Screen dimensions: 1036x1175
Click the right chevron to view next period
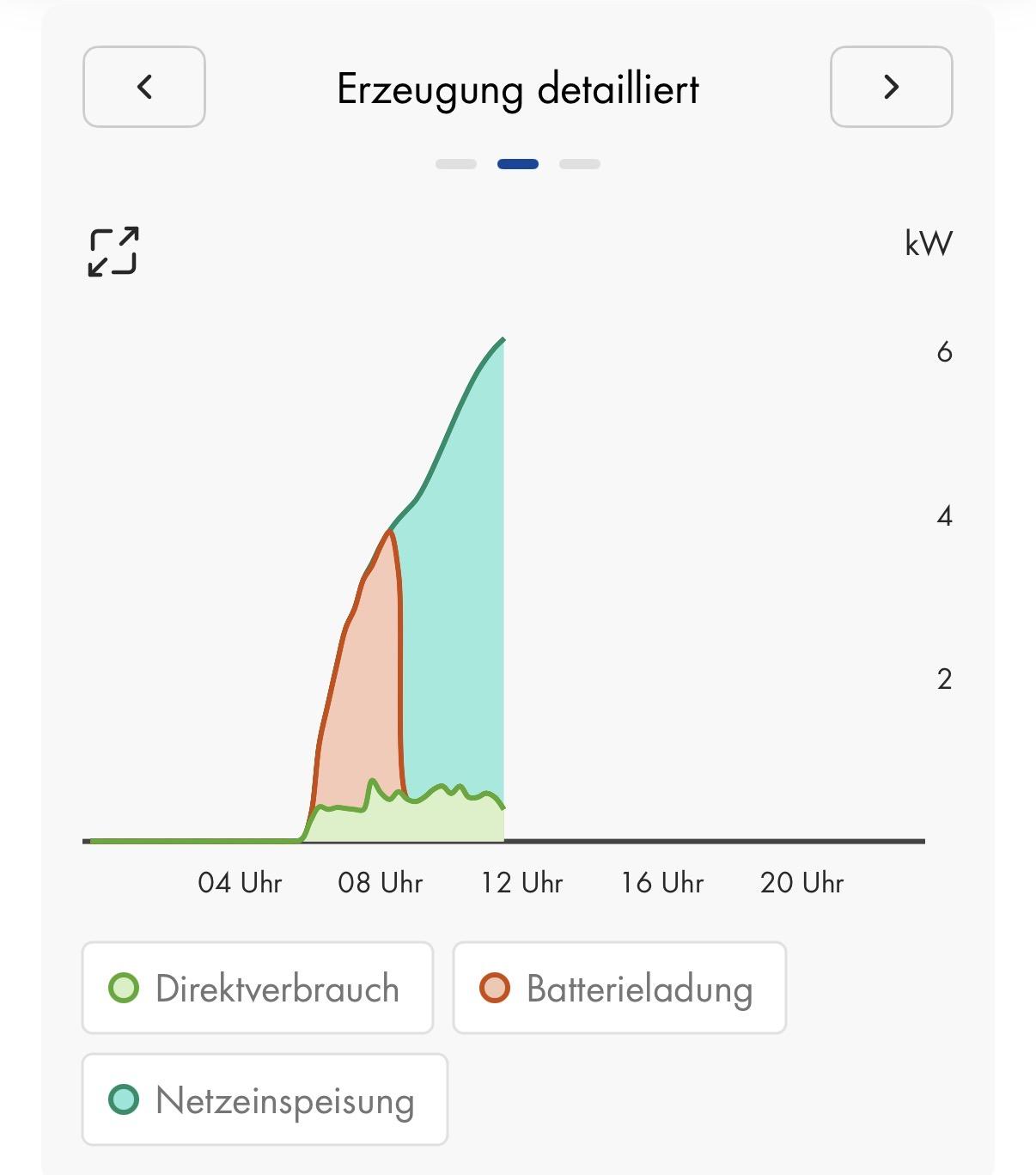pos(892,88)
